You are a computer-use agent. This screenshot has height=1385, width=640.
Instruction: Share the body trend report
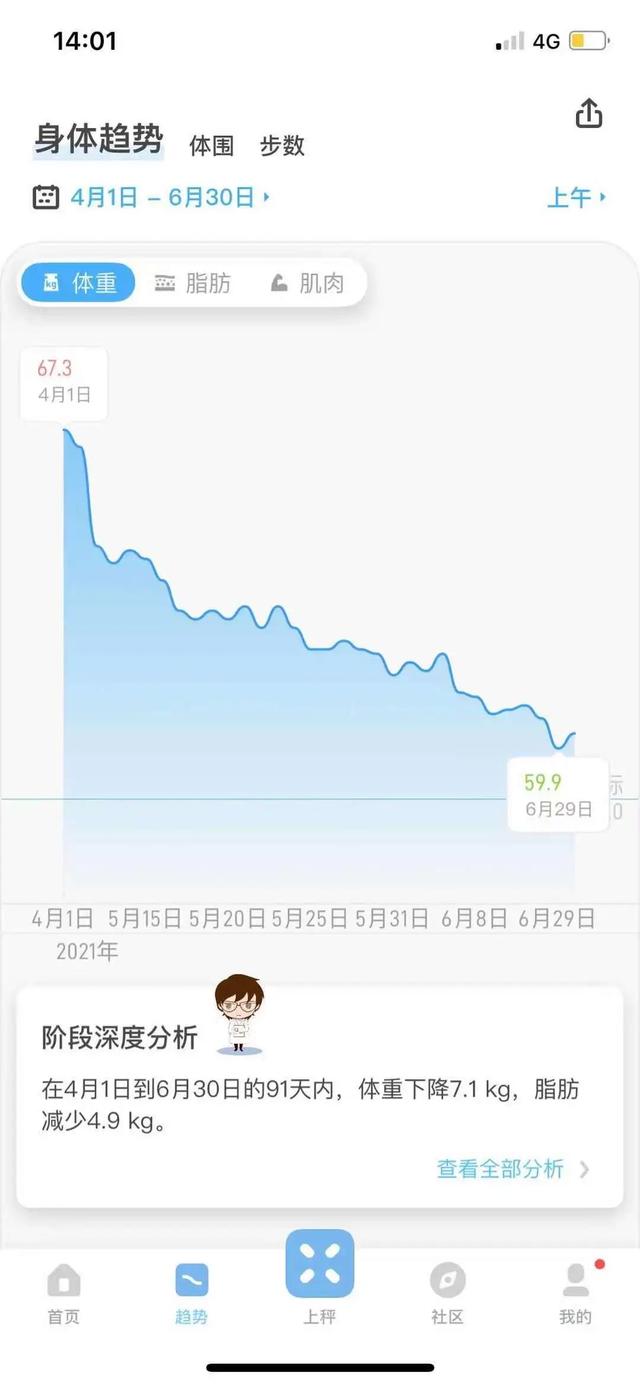point(589,113)
